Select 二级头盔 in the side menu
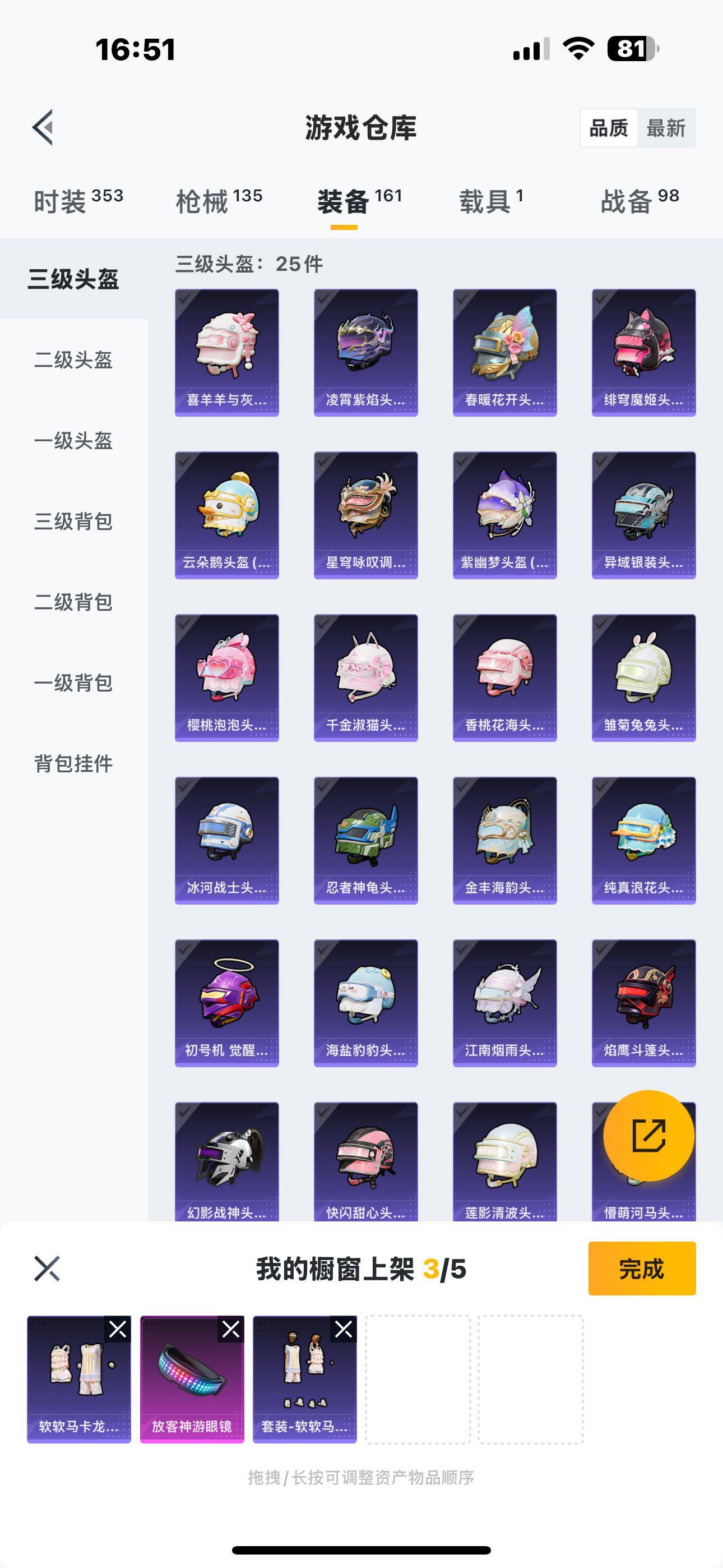This screenshot has width=723, height=1568. [x=73, y=359]
